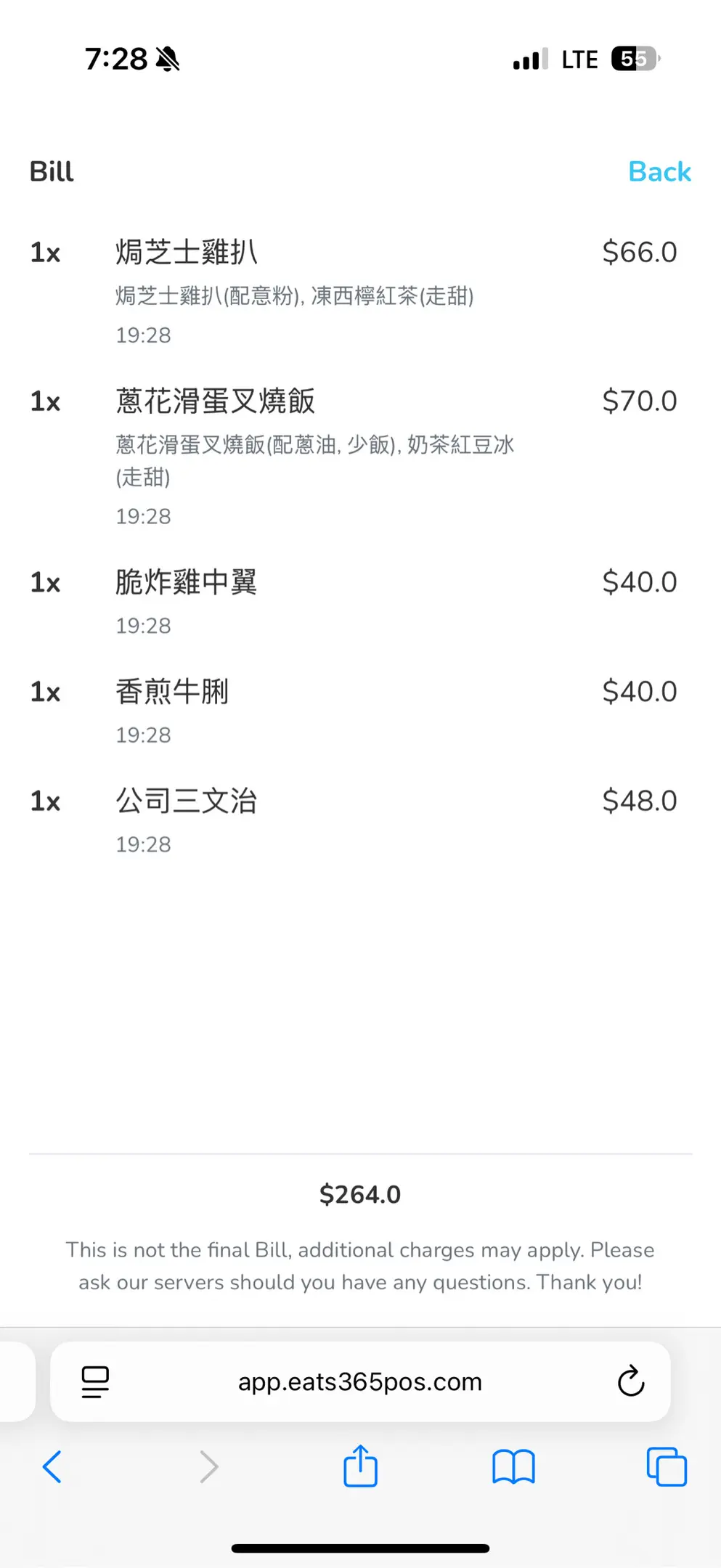The height and width of the screenshot is (1568, 721).
Task: Tap the app.eats365pos.com address bar
Action: (x=360, y=1381)
